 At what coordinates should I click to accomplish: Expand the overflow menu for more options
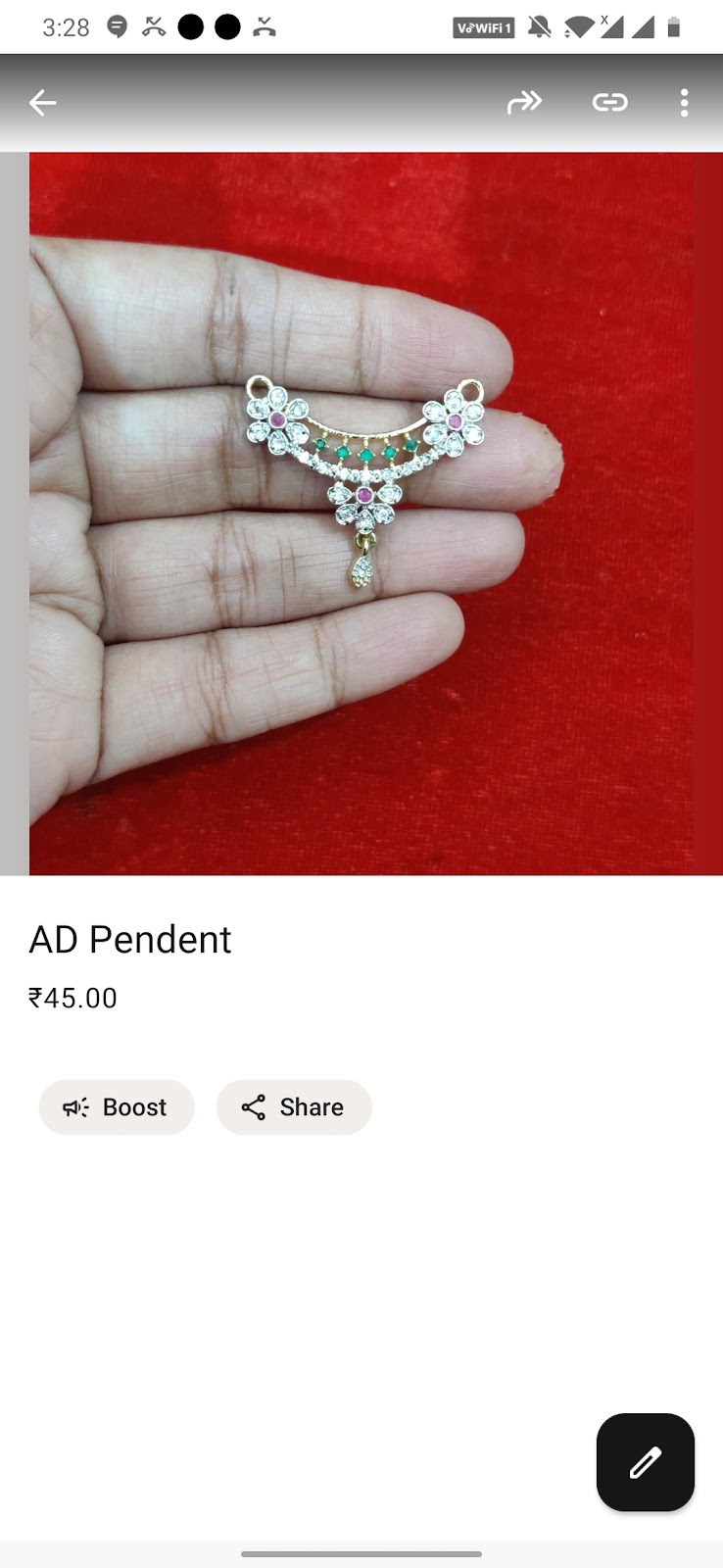pyautogui.click(x=684, y=102)
